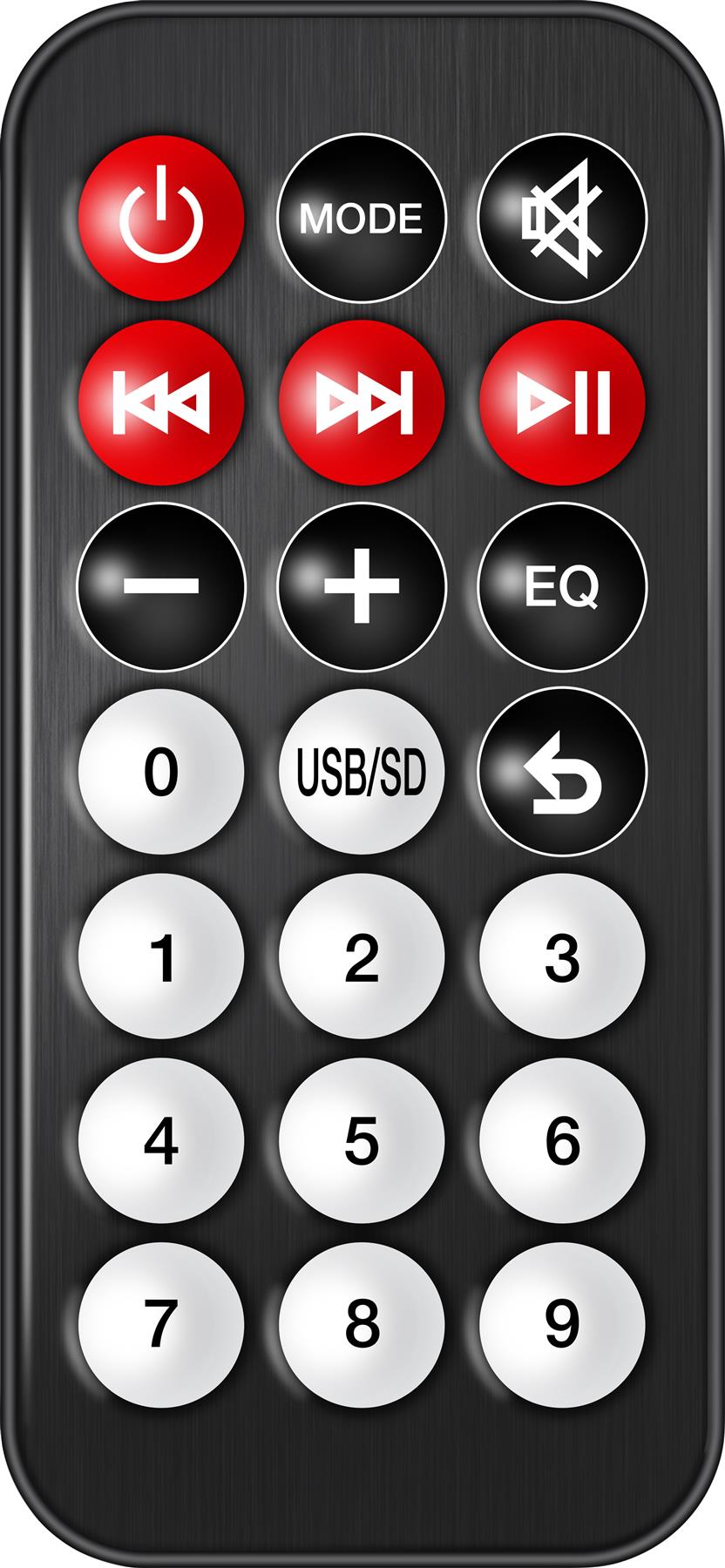Tap number 3
This screenshot has height=1568, width=725.
(x=562, y=956)
